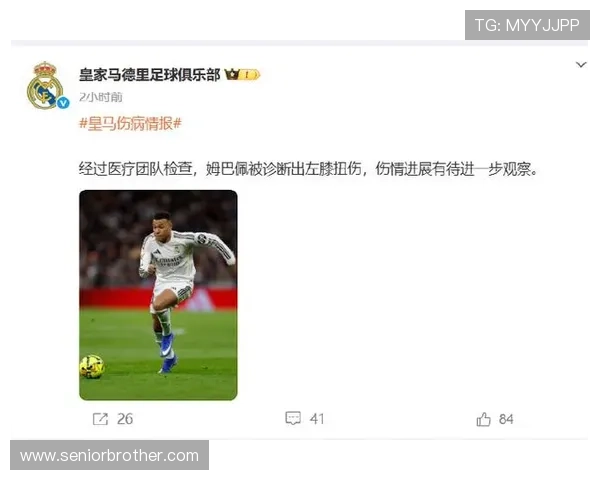Open the #皇马伤病情报# hashtag

[130, 123]
